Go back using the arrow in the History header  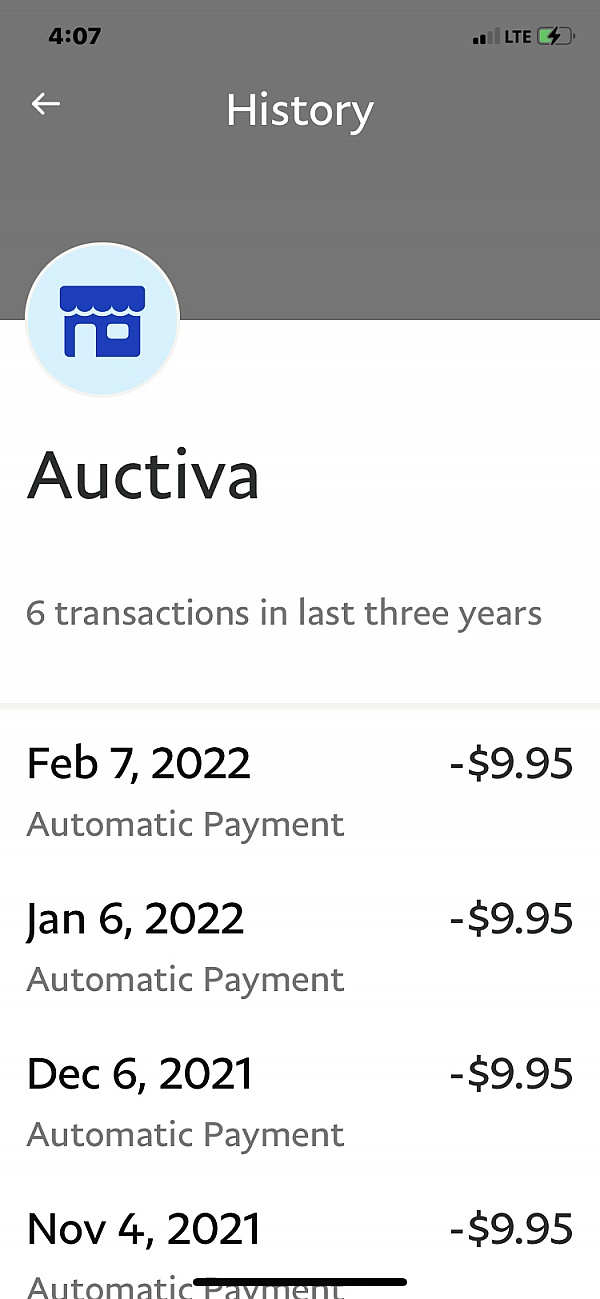click(46, 104)
